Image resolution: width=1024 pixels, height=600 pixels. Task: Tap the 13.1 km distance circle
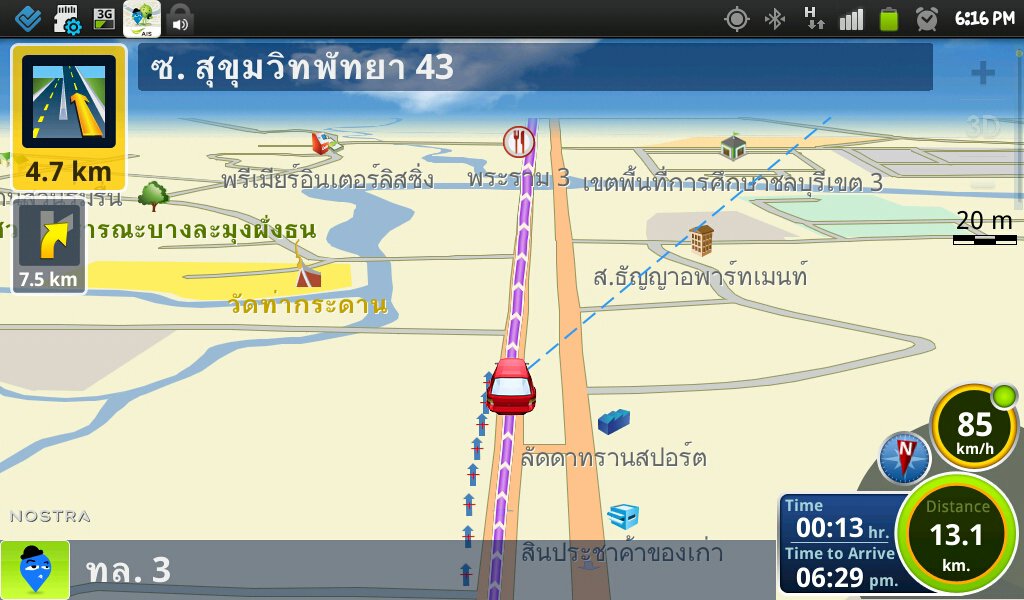(x=957, y=535)
